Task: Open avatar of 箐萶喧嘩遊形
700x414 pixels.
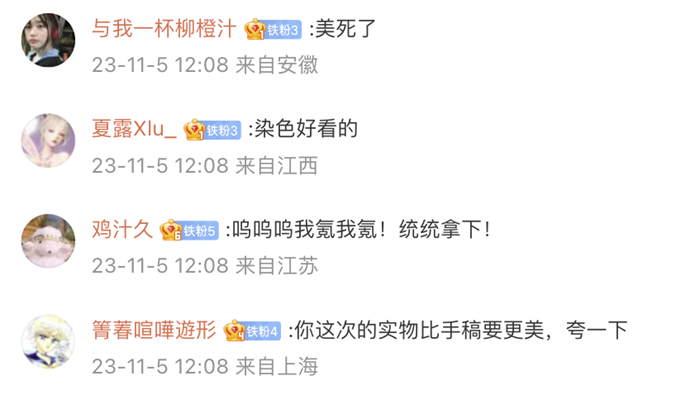Action: [x=49, y=343]
